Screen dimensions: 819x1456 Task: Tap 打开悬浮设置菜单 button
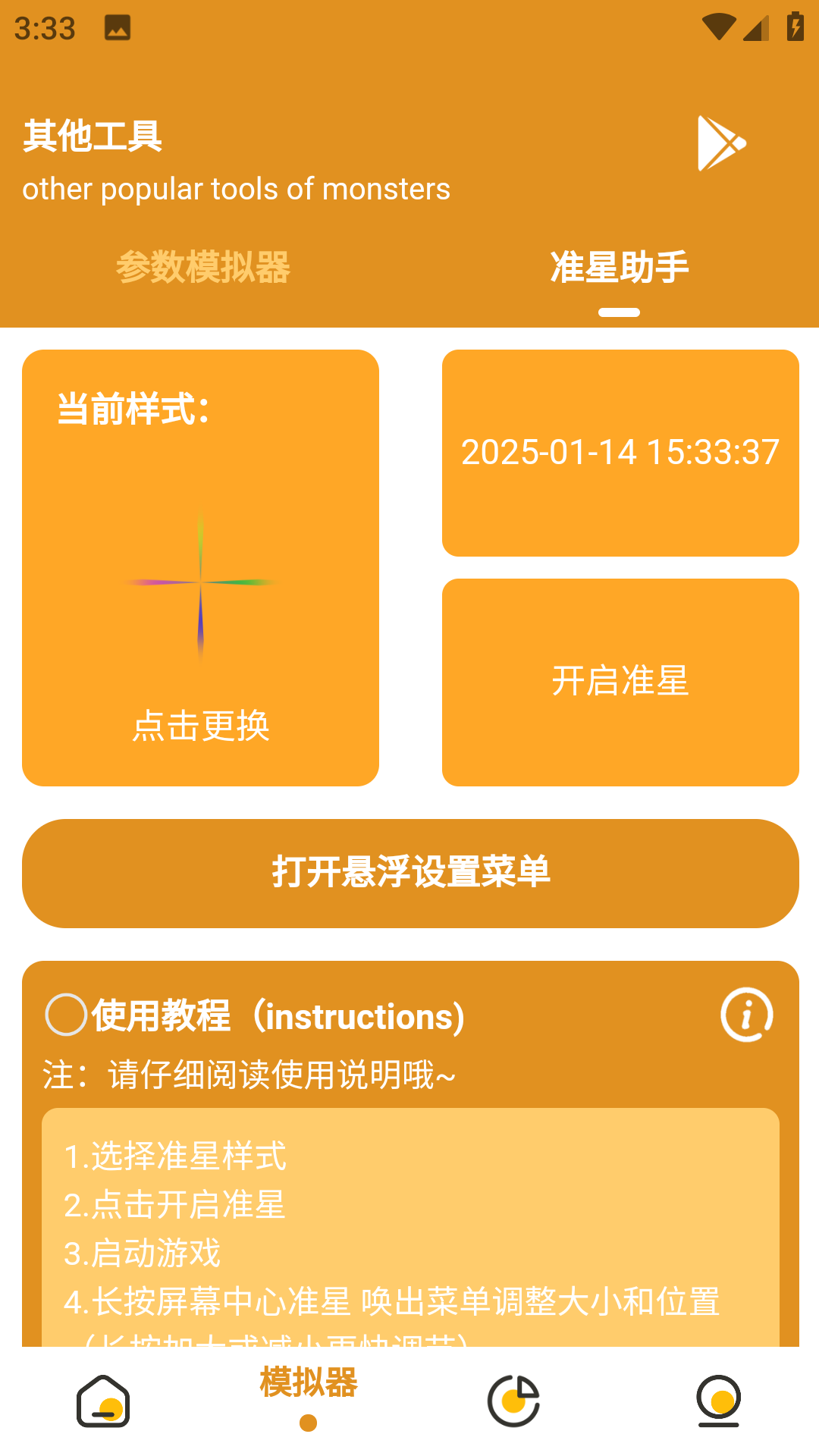click(x=409, y=873)
